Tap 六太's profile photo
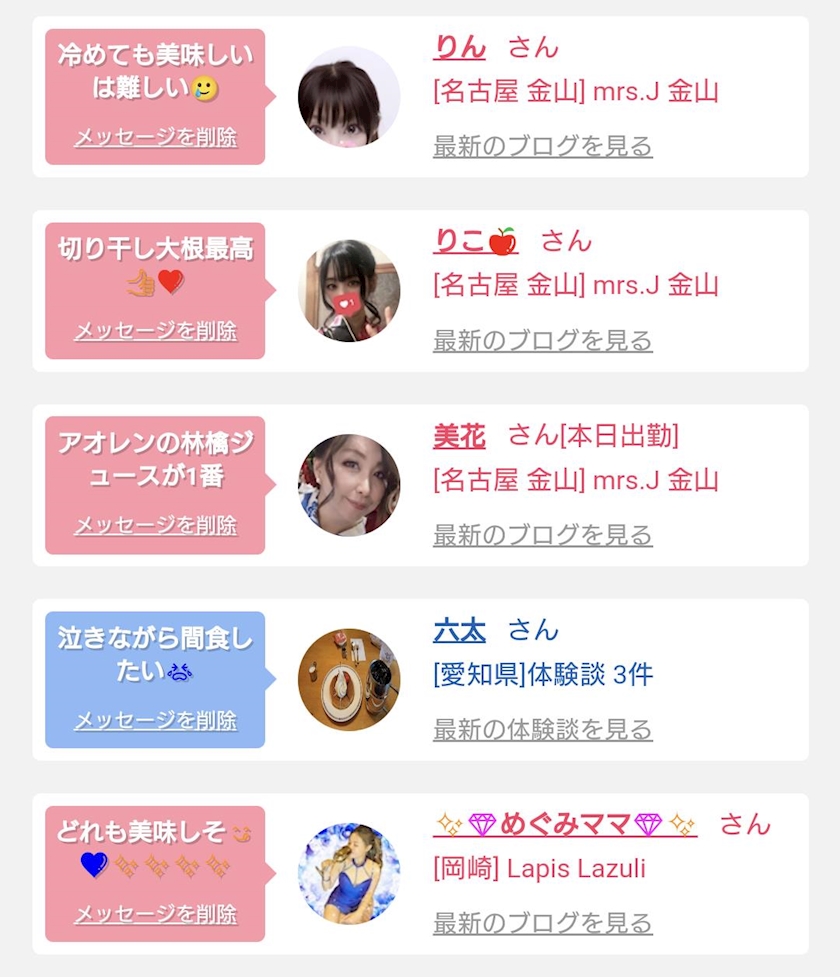The width and height of the screenshot is (840, 977). pos(349,680)
